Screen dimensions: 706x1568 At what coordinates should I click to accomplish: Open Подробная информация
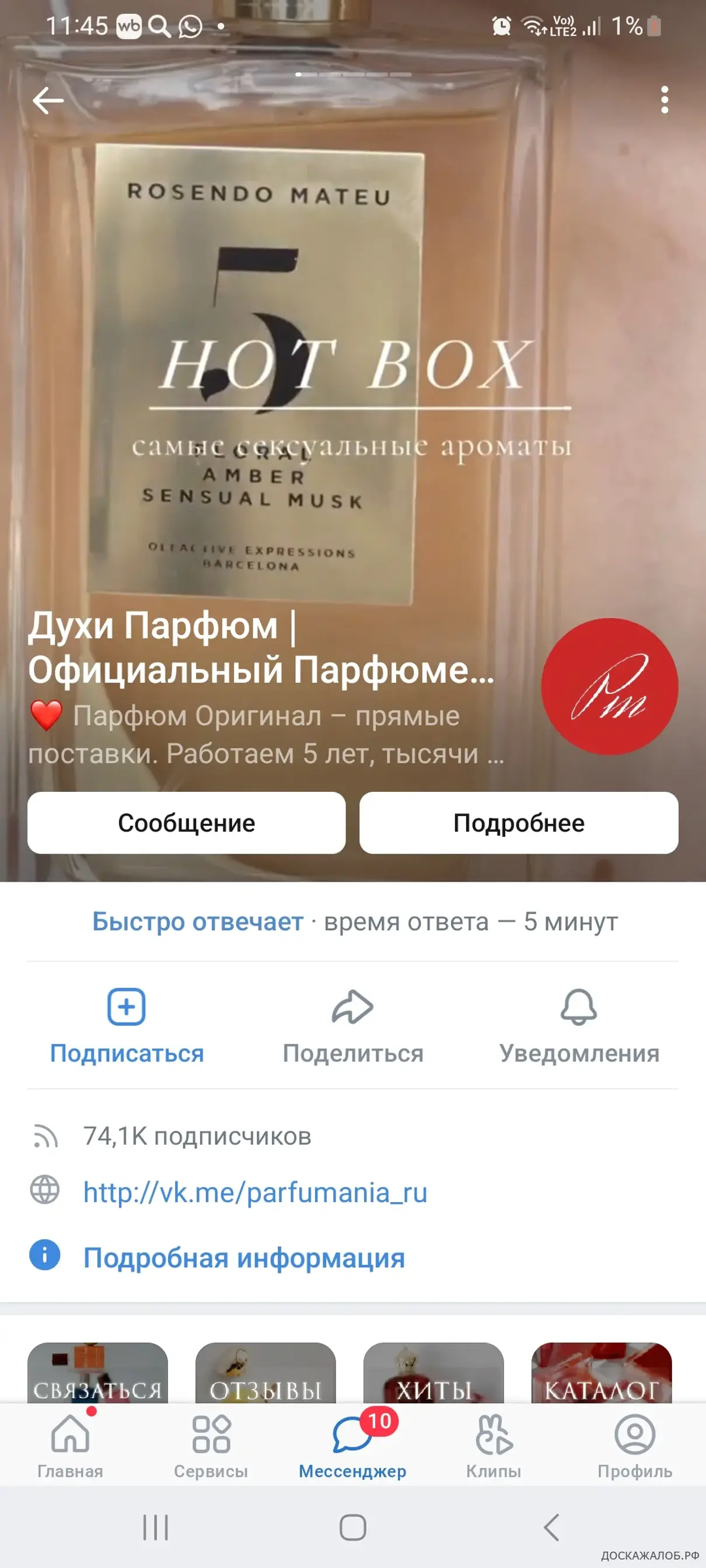click(x=244, y=1258)
